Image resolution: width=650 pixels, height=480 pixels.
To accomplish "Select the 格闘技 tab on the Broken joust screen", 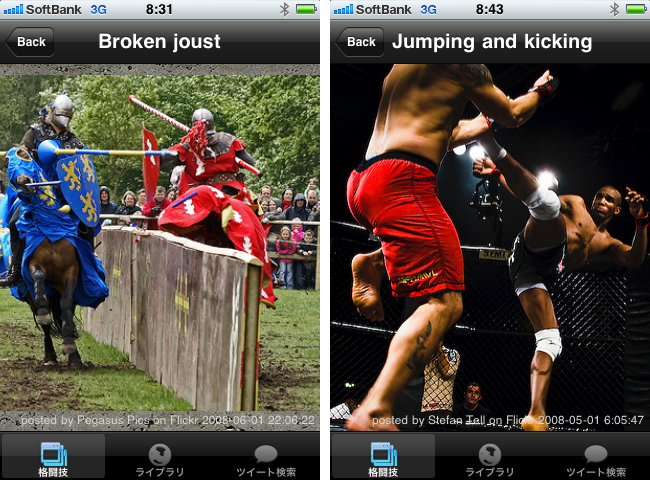I will pyautogui.click(x=53, y=458).
